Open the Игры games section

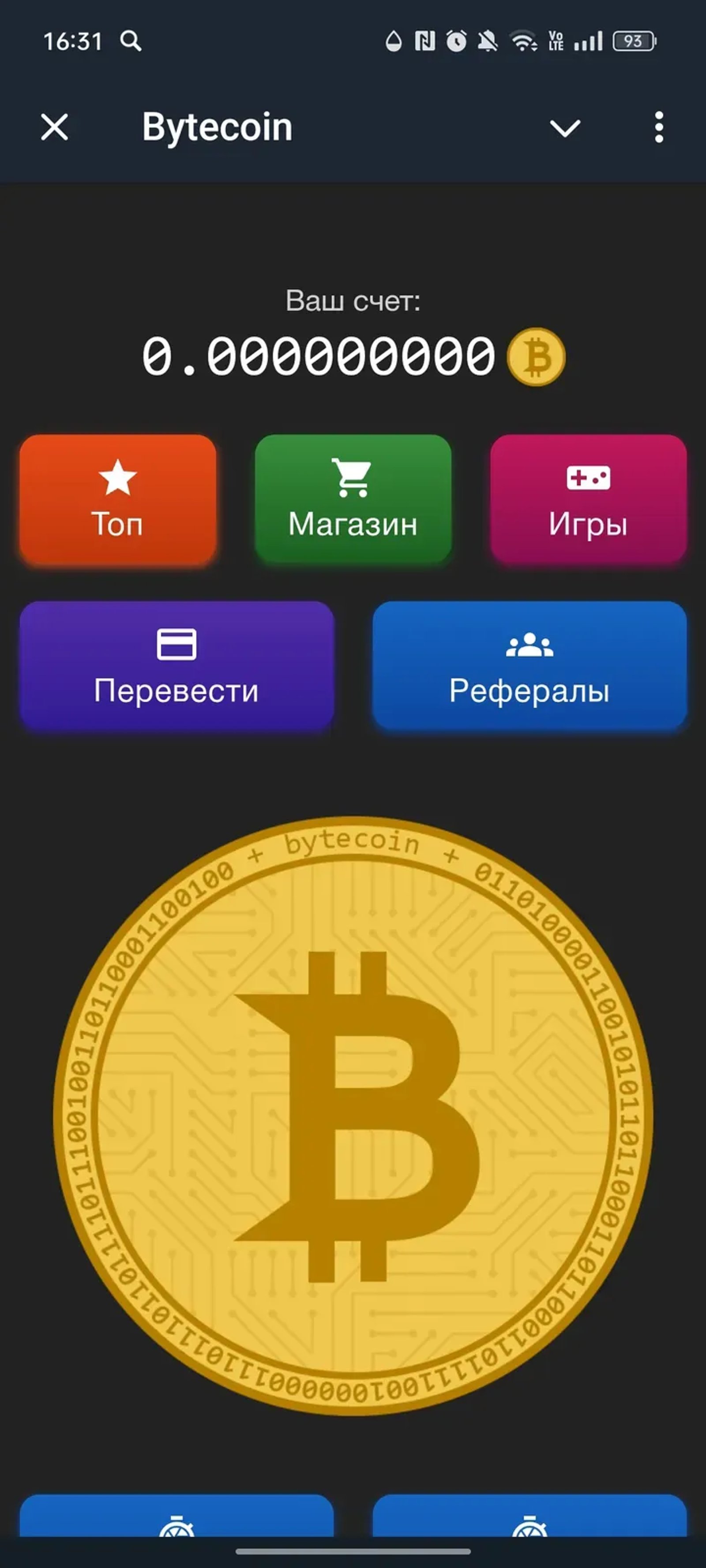587,499
